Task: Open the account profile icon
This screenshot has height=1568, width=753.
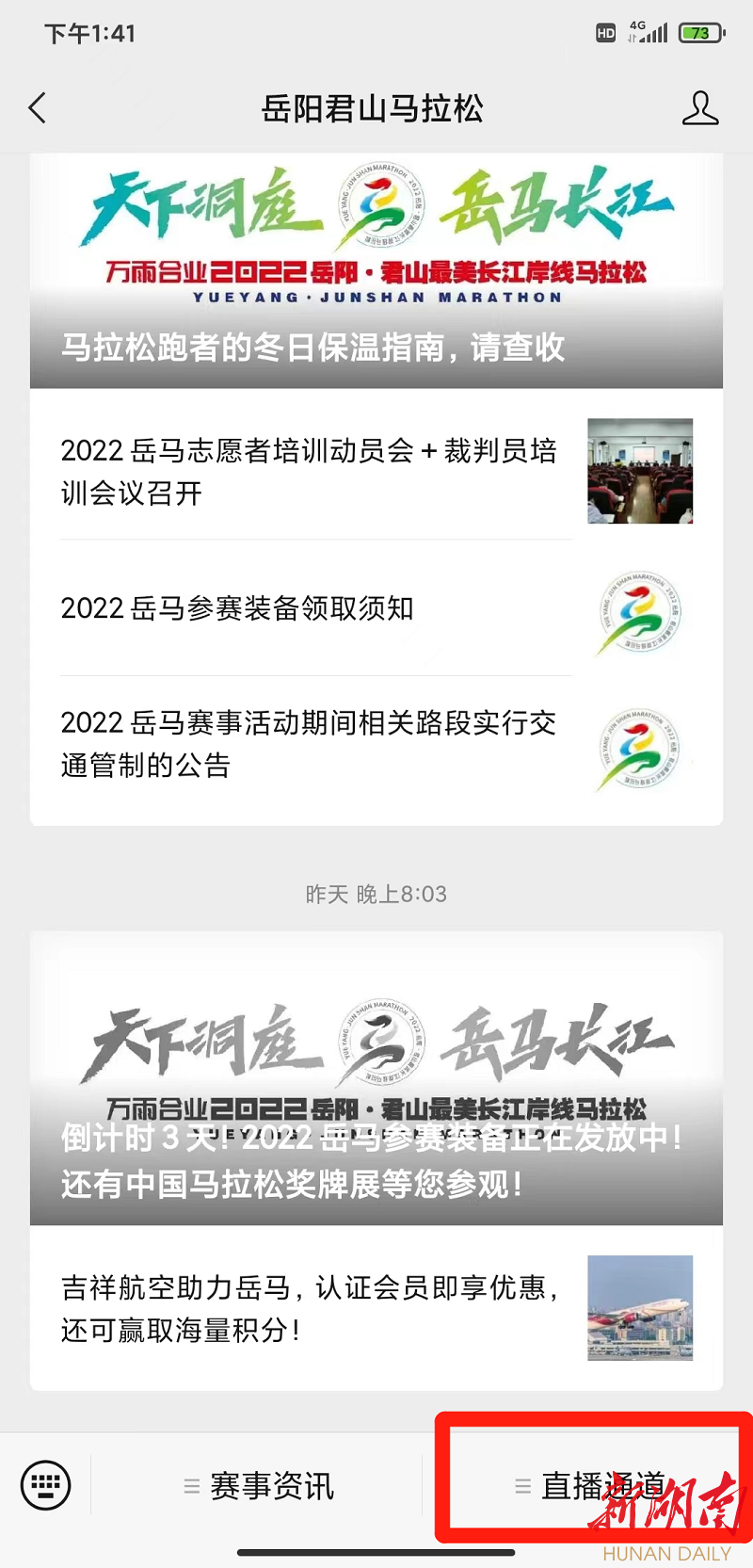Action: tap(699, 108)
